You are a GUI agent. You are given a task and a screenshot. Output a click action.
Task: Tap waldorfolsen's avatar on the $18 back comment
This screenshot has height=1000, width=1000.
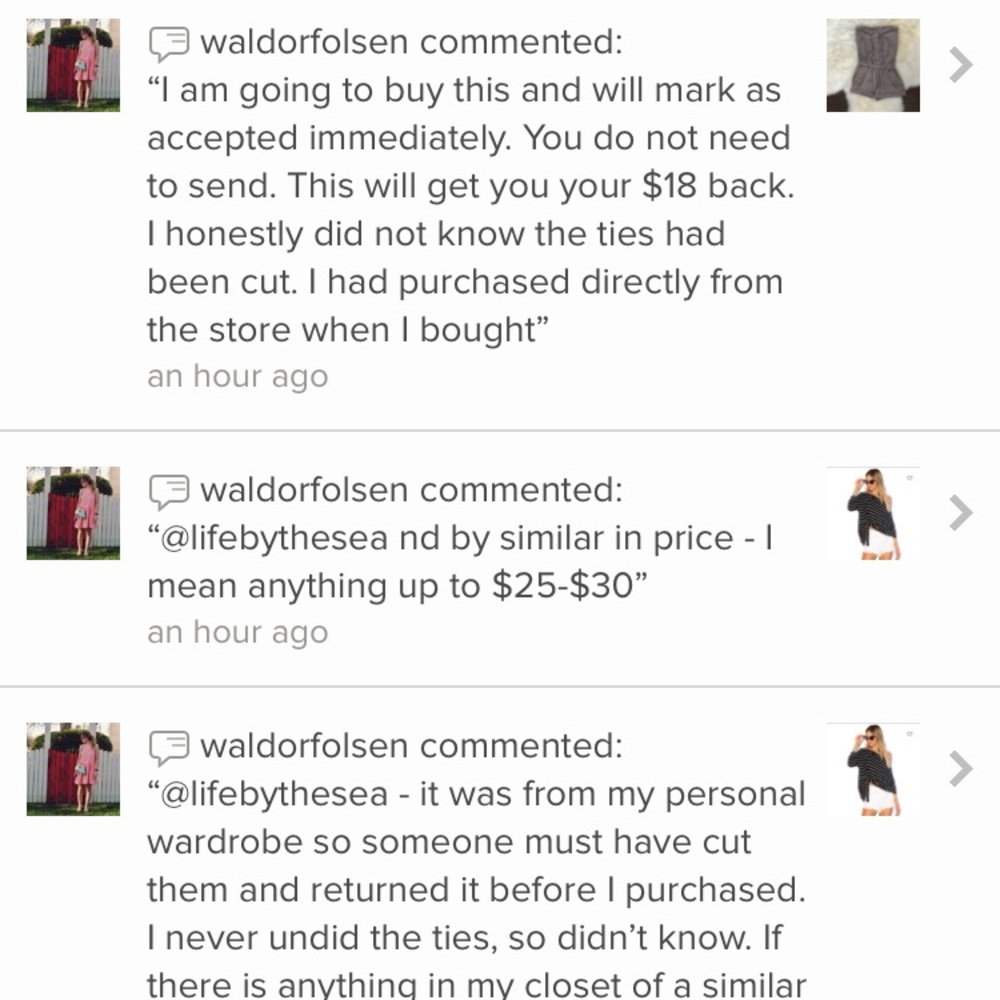click(x=73, y=65)
